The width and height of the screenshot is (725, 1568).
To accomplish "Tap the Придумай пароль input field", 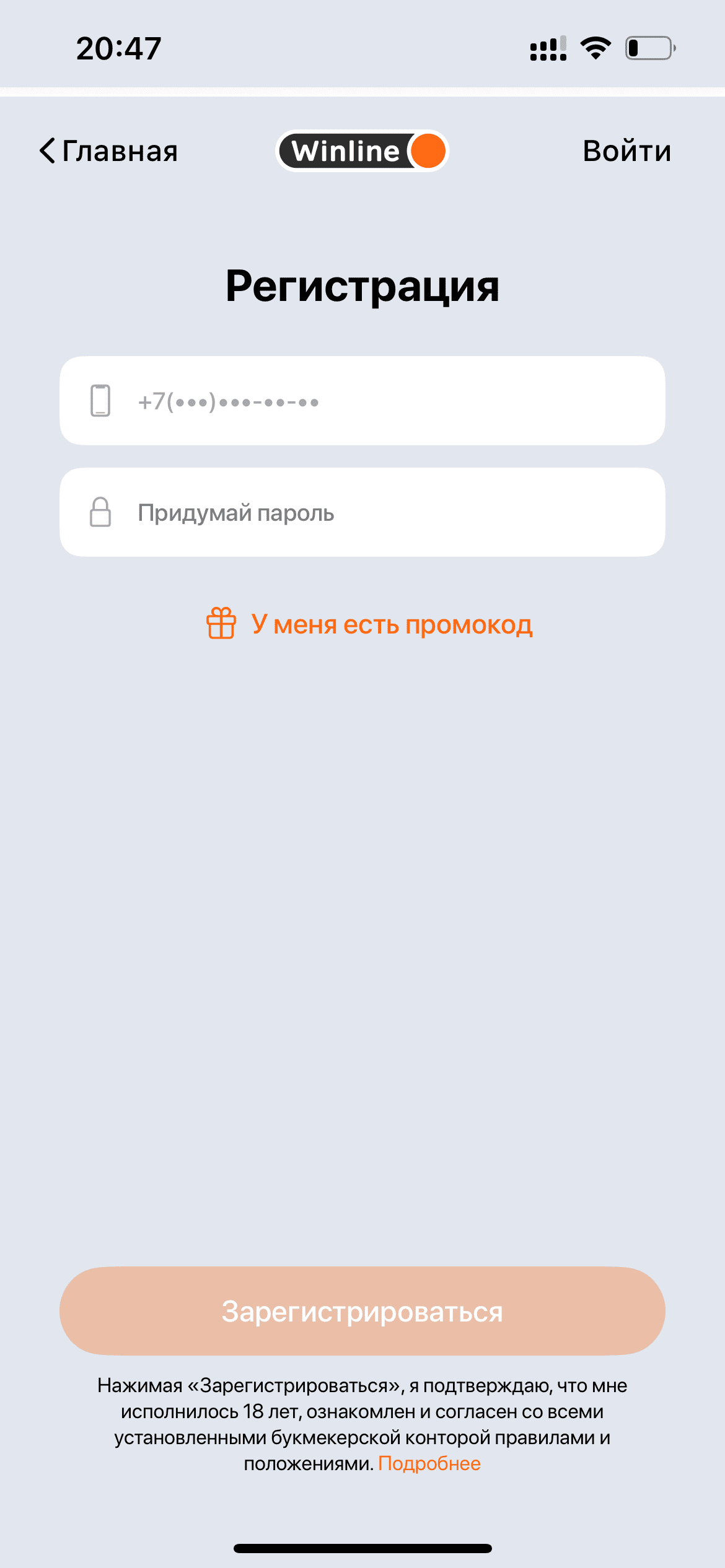I will (362, 513).
